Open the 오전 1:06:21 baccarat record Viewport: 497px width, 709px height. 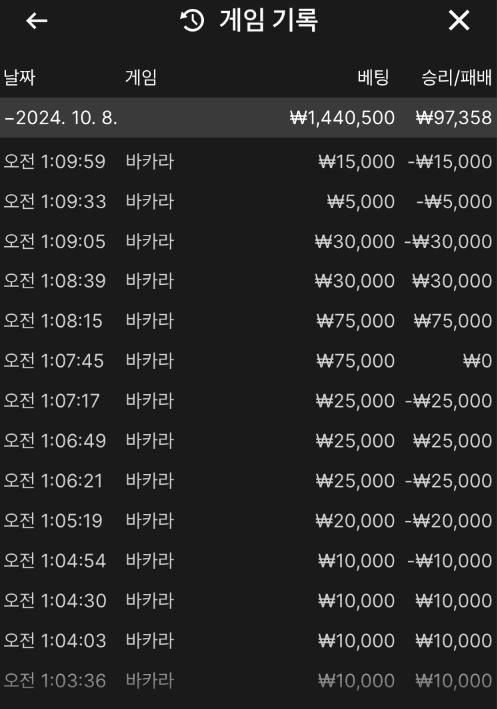pos(248,480)
